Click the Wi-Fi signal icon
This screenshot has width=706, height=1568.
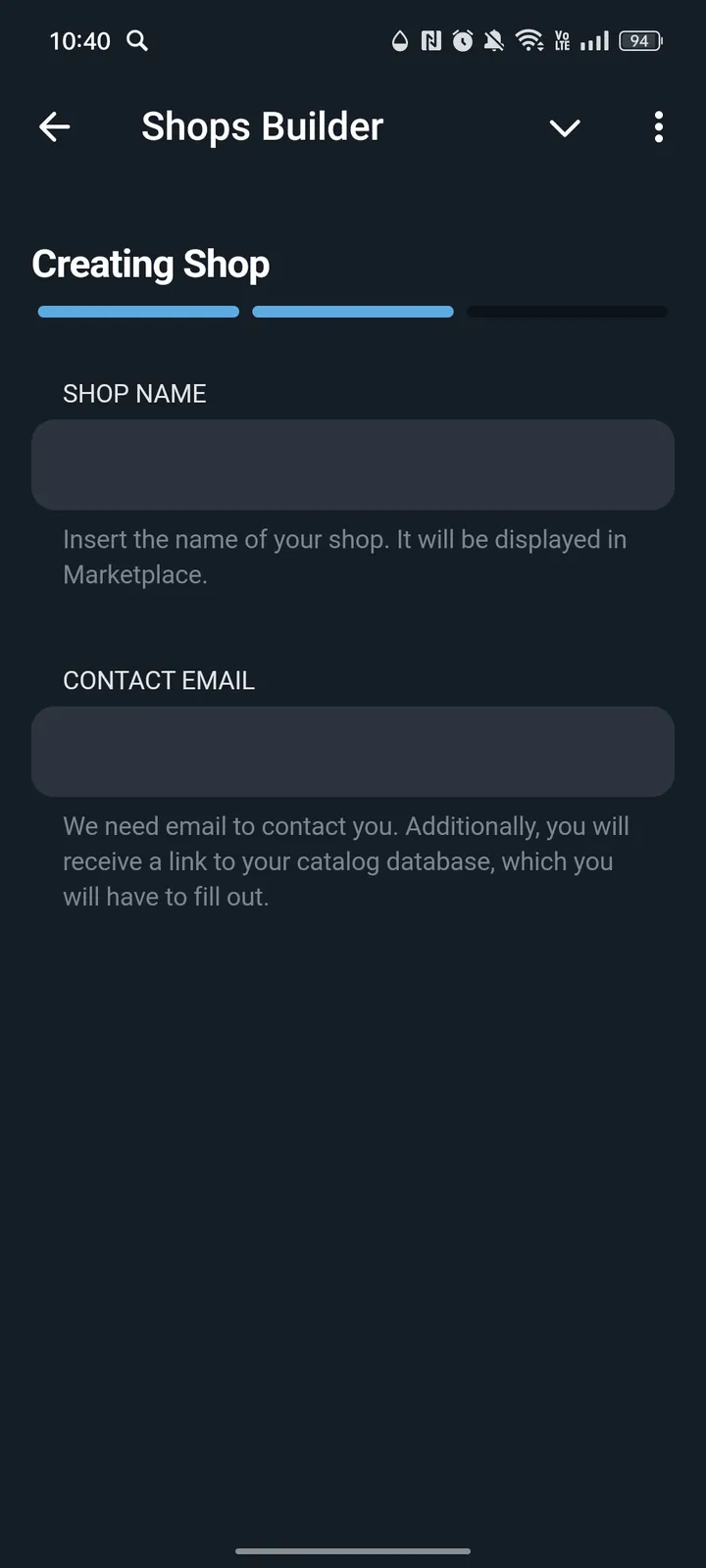point(529,41)
